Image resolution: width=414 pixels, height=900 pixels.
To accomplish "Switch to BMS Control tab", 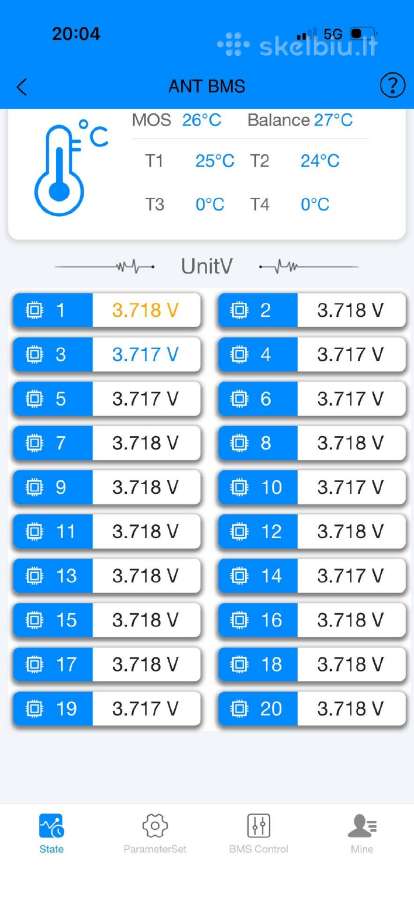I will pos(258,833).
